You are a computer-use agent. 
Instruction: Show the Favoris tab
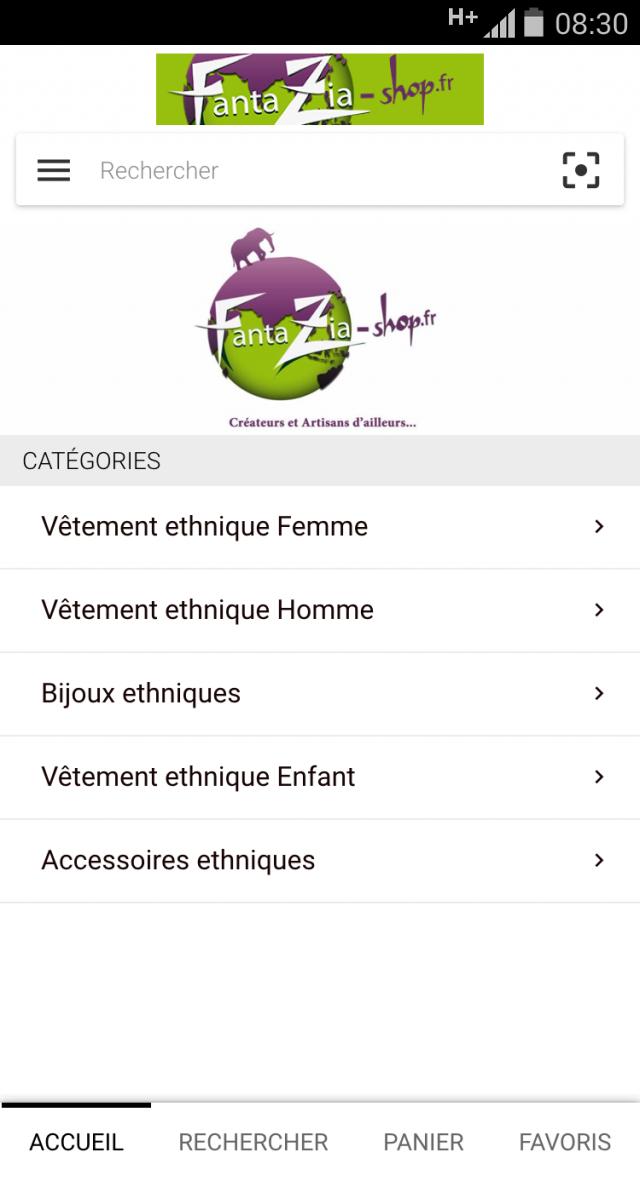point(565,1142)
